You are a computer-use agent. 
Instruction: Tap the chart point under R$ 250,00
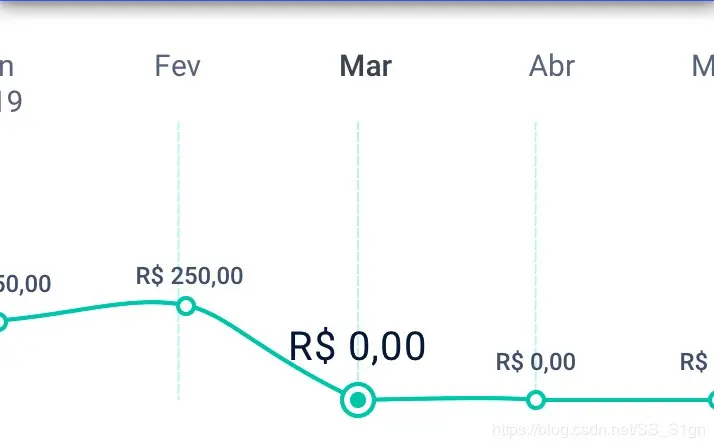(186, 306)
